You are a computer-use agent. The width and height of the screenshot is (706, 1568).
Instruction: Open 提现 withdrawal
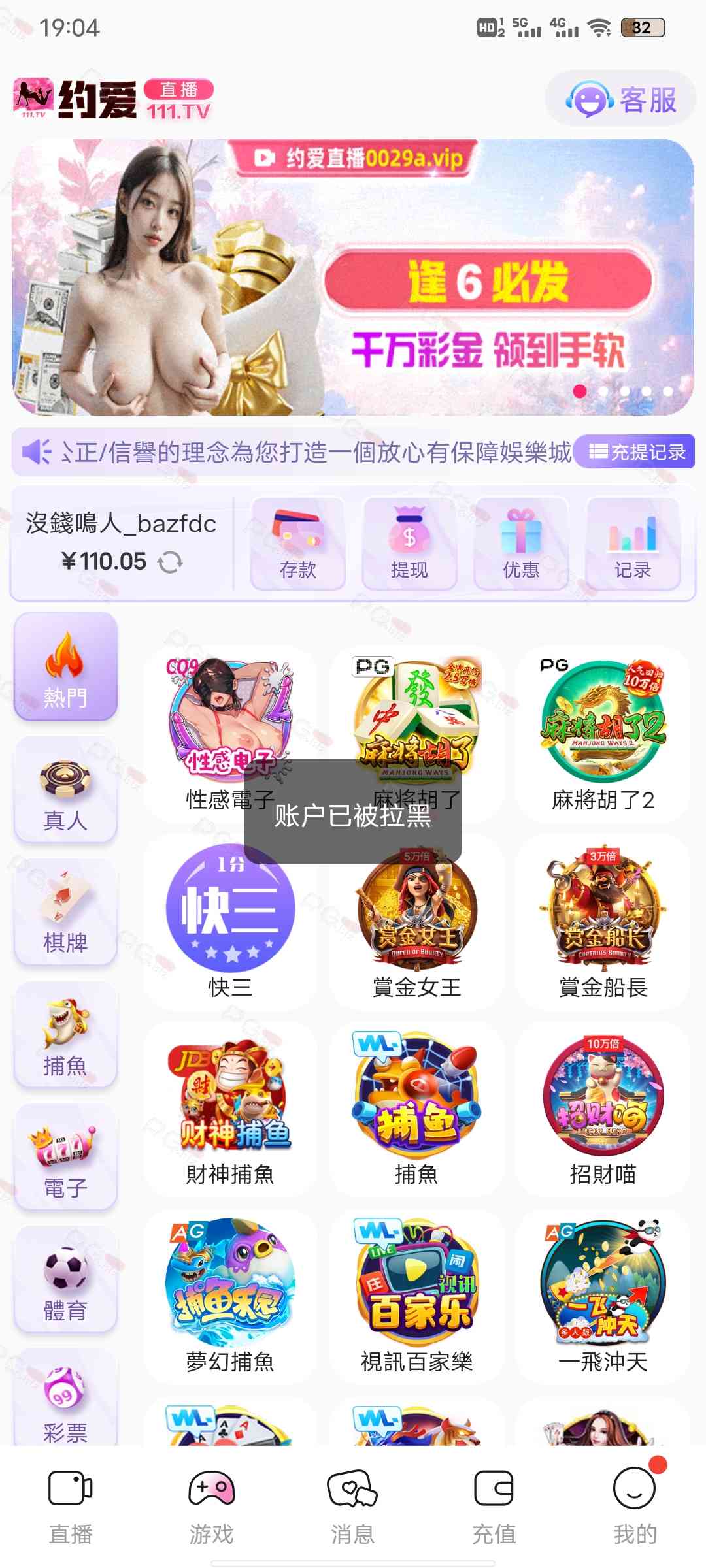pyautogui.click(x=409, y=544)
